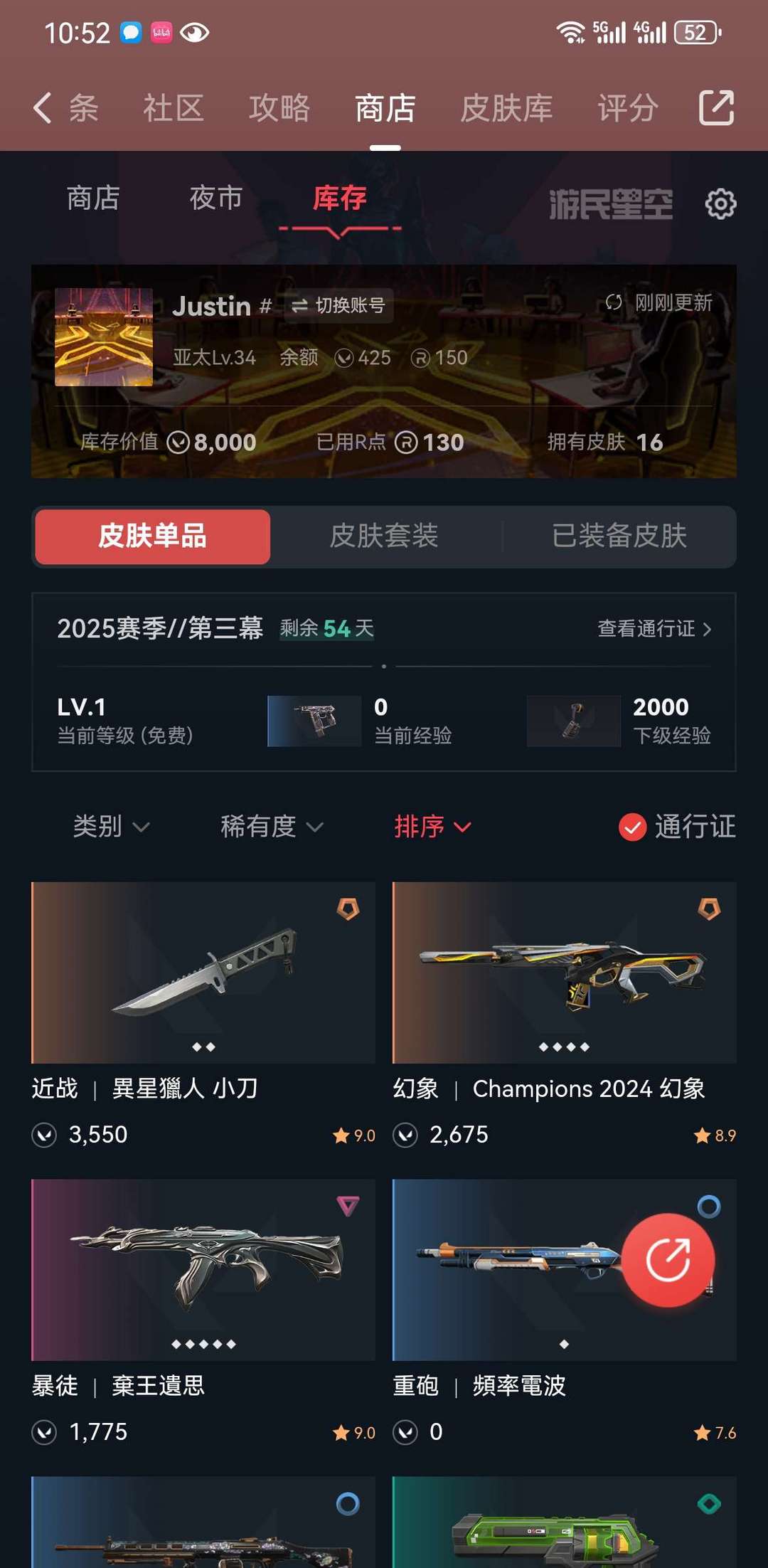Refresh inventory via 刚刚更新
The image size is (768, 1568).
658,303
